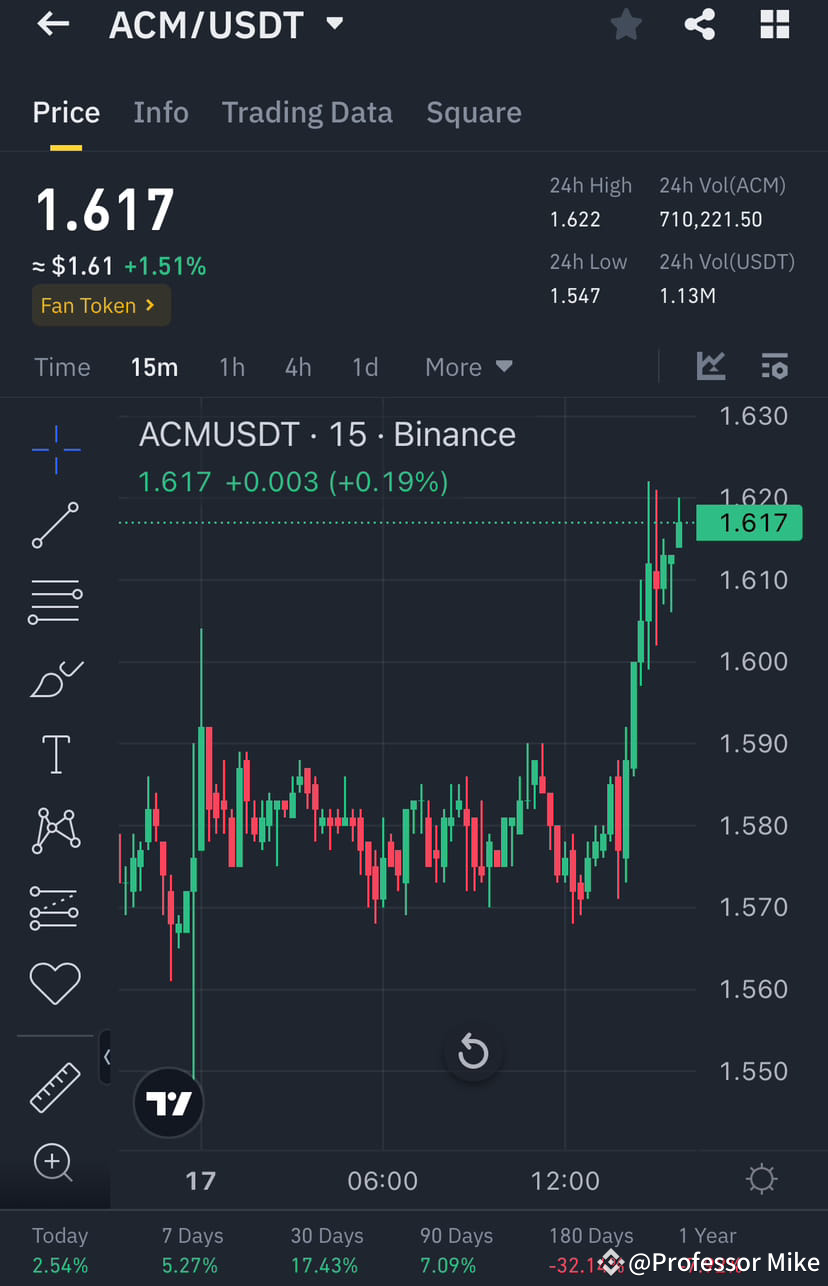Image resolution: width=828 pixels, height=1286 pixels.
Task: Reset the chart view
Action: click(472, 1052)
